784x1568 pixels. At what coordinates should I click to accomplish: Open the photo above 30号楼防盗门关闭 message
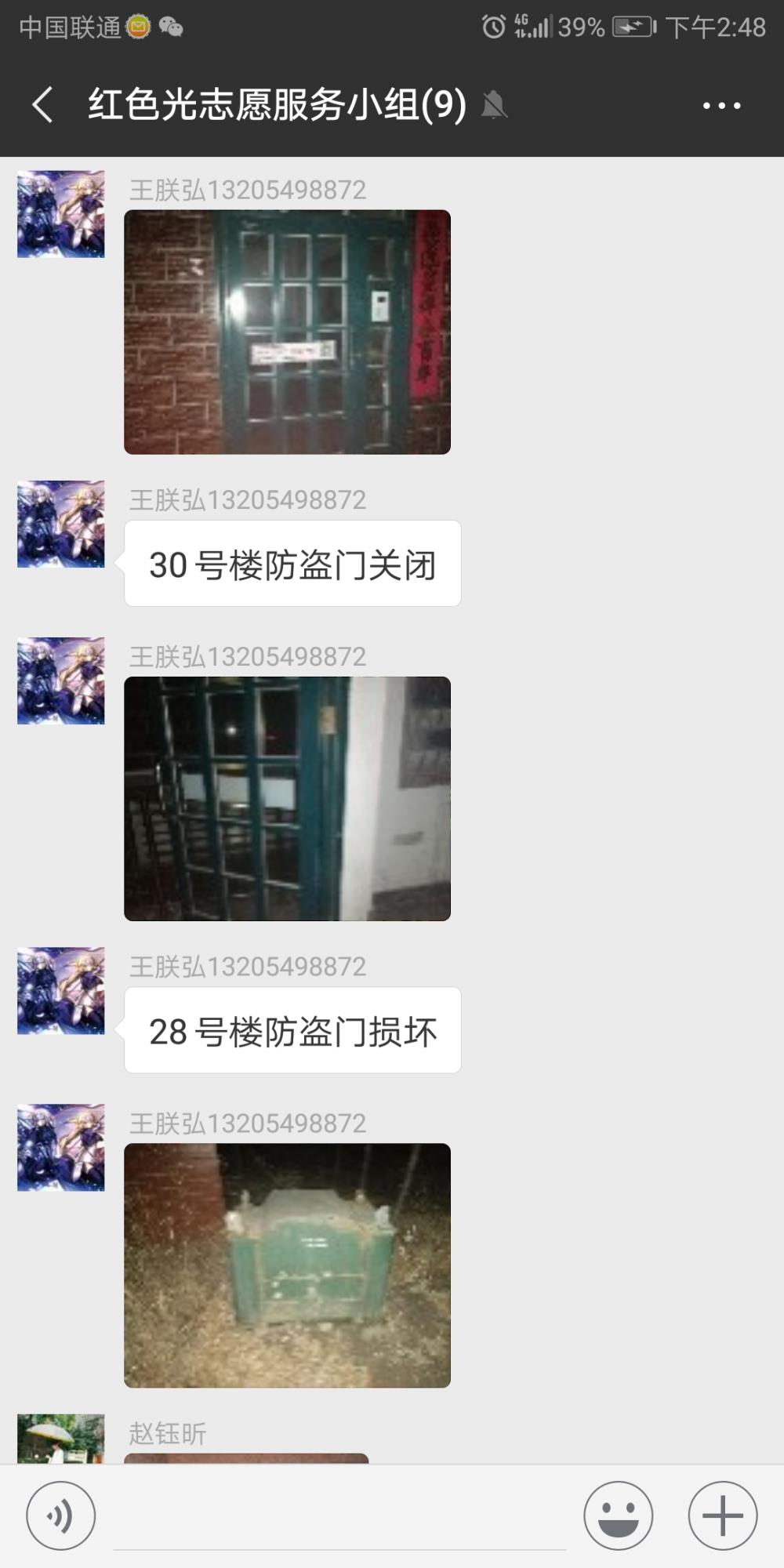point(287,332)
